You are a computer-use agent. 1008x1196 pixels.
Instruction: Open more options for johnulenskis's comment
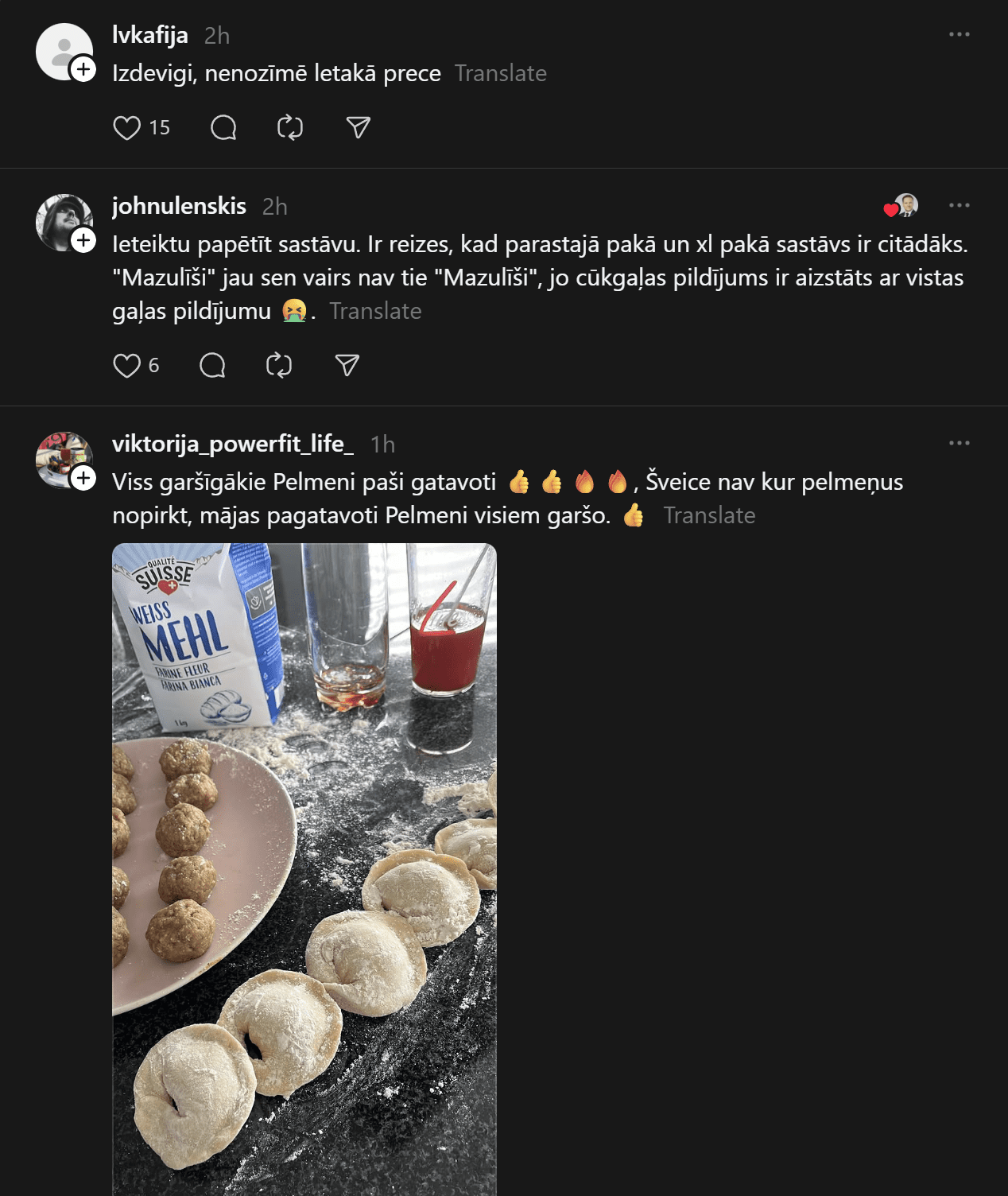coord(959,205)
